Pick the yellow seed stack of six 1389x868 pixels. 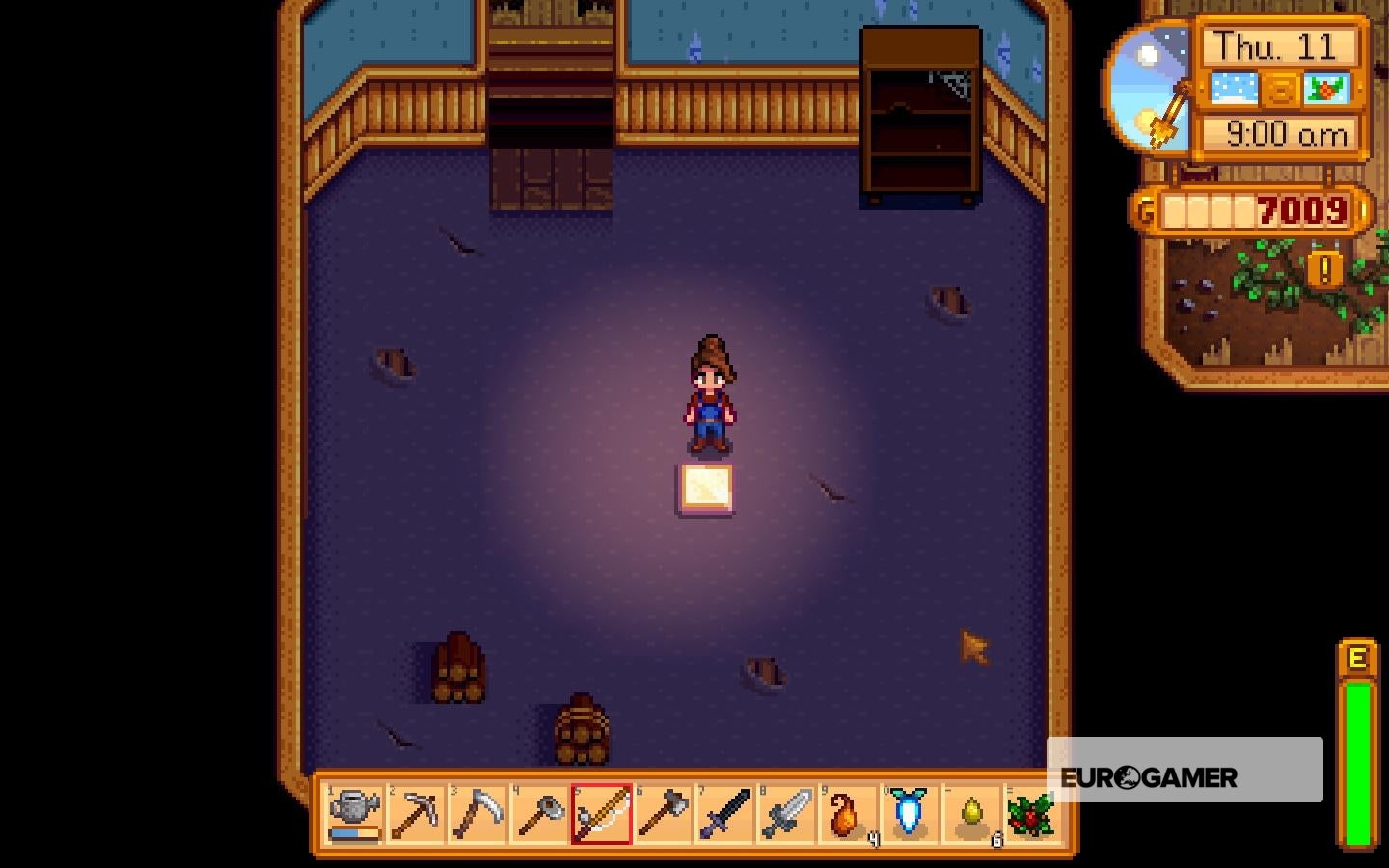coord(970,814)
